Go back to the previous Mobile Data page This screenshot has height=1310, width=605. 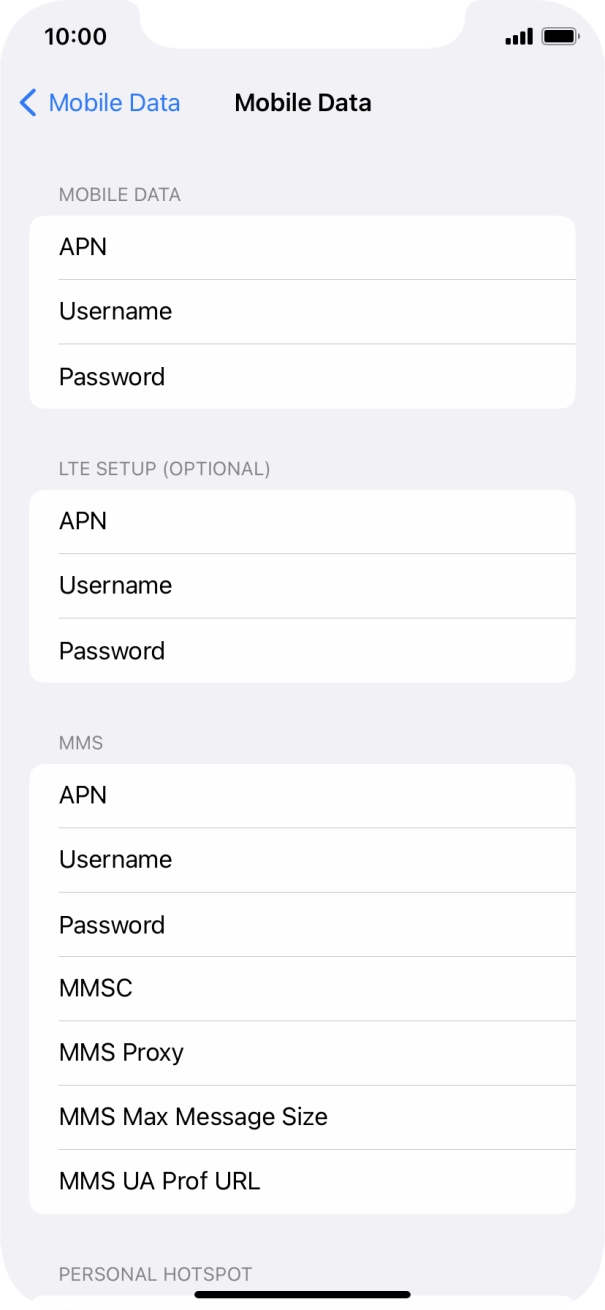point(100,102)
